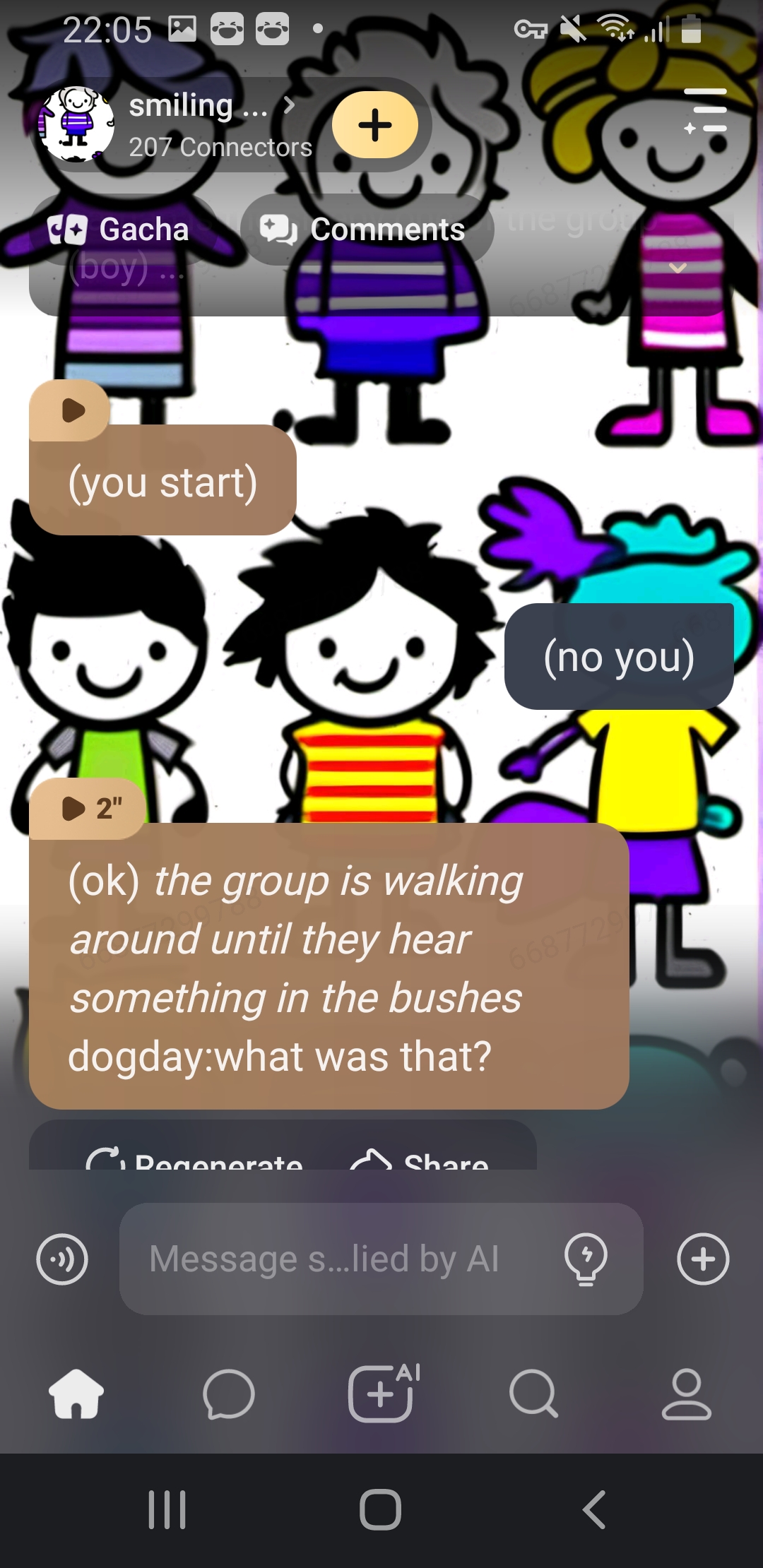Share the last reply
The width and height of the screenshot is (763, 1568).
[420, 1158]
